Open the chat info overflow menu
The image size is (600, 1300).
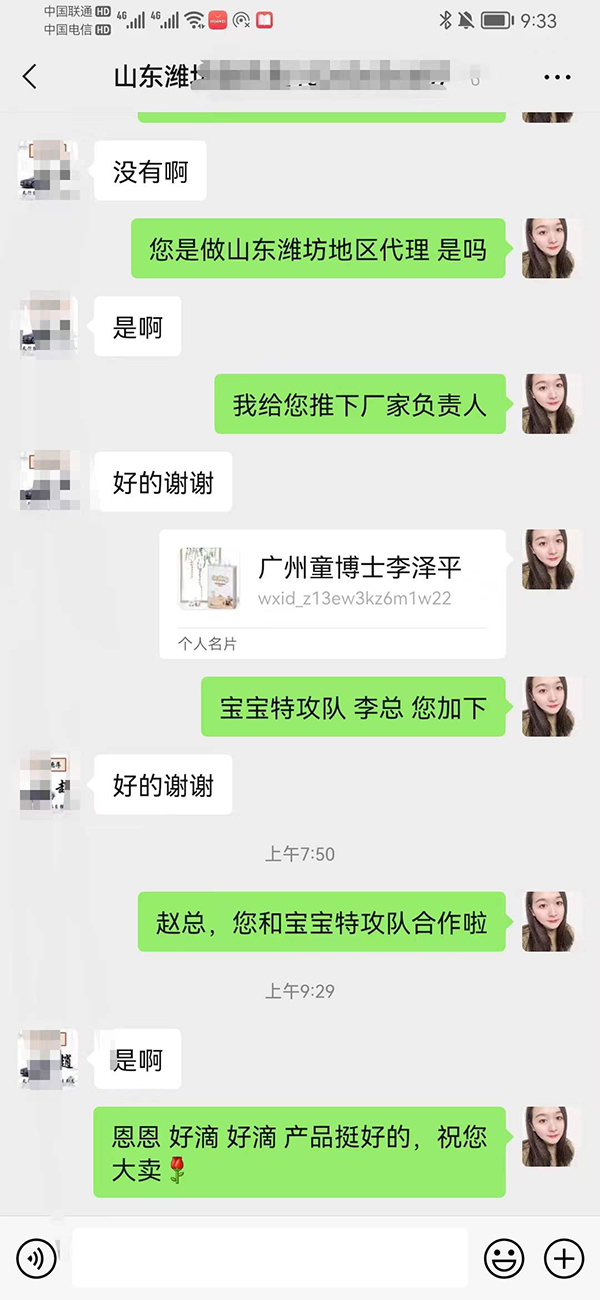557,77
